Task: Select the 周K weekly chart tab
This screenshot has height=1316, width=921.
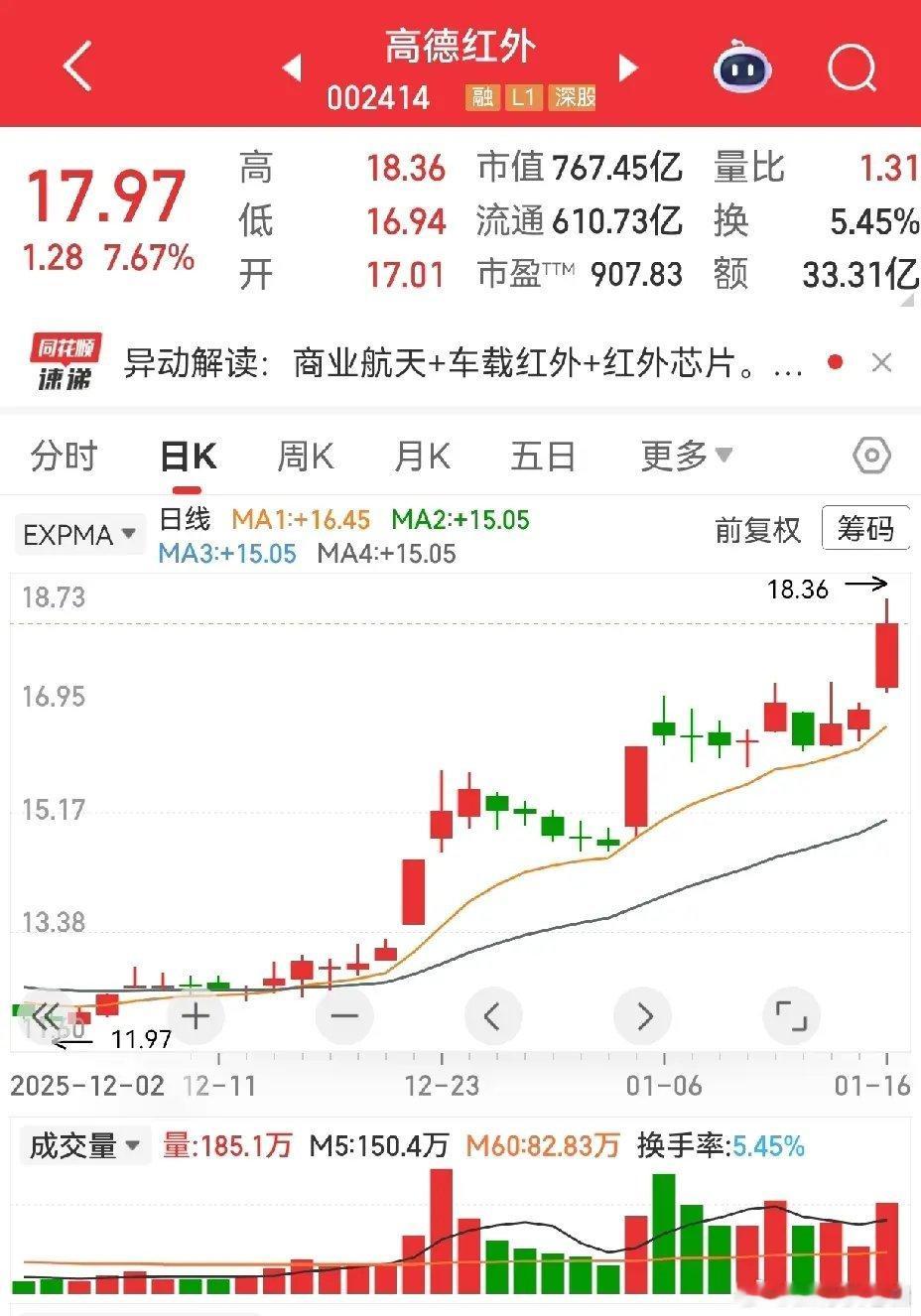Action: click(306, 455)
